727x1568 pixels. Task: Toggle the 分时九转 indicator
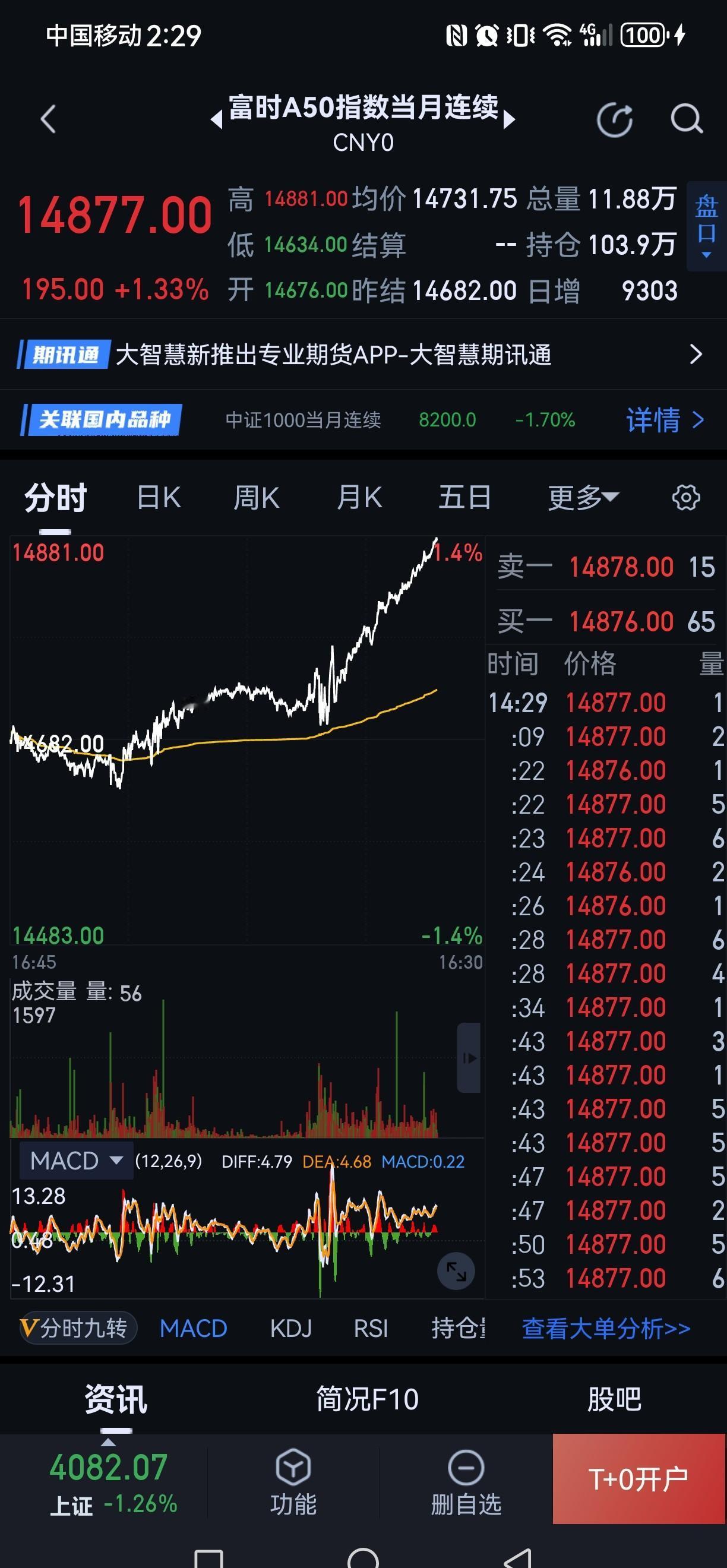coord(78,1328)
